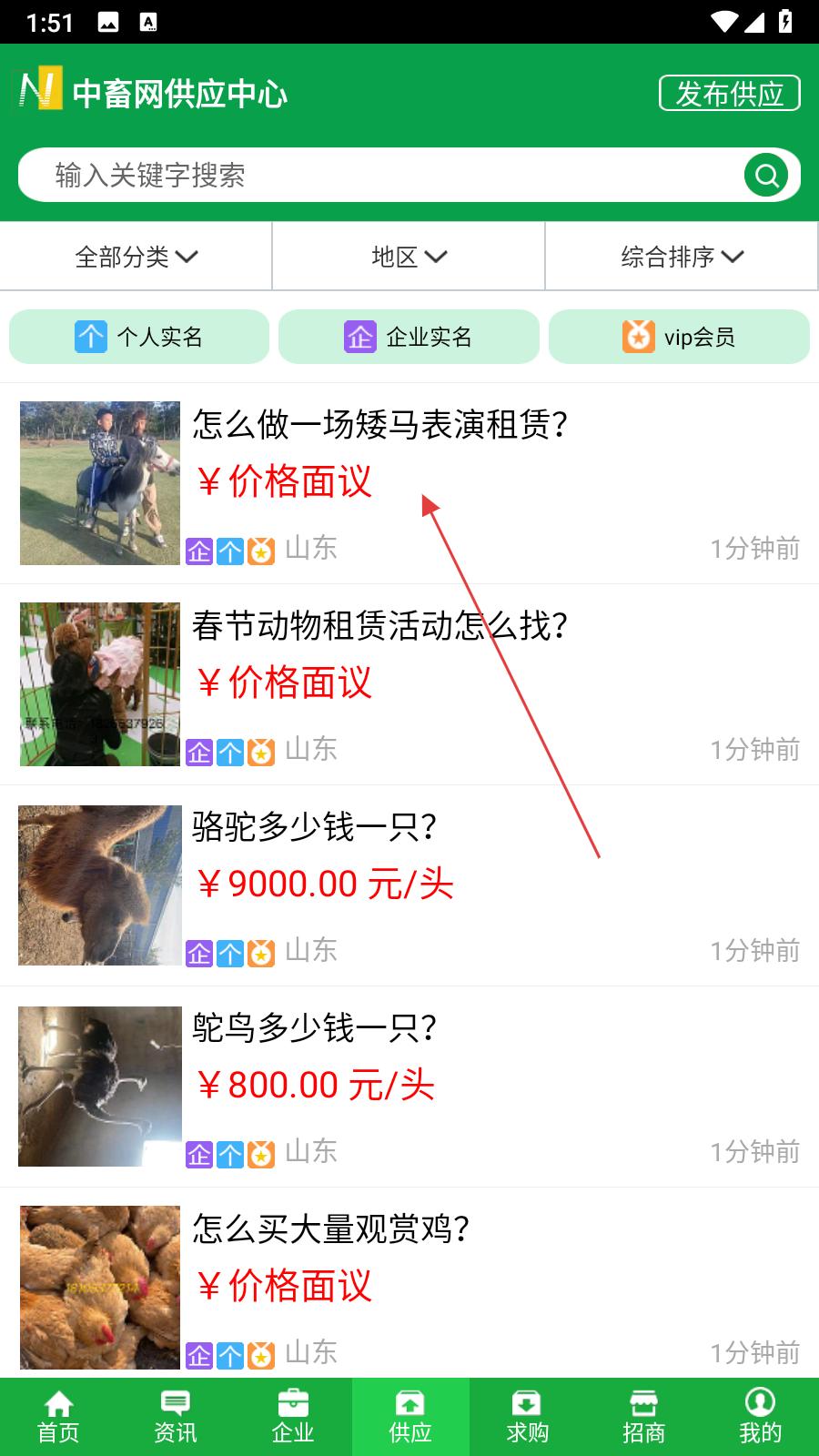Viewport: 819px width, 1456px height.
Task: Focus the keyword search field
Action: click(x=382, y=175)
